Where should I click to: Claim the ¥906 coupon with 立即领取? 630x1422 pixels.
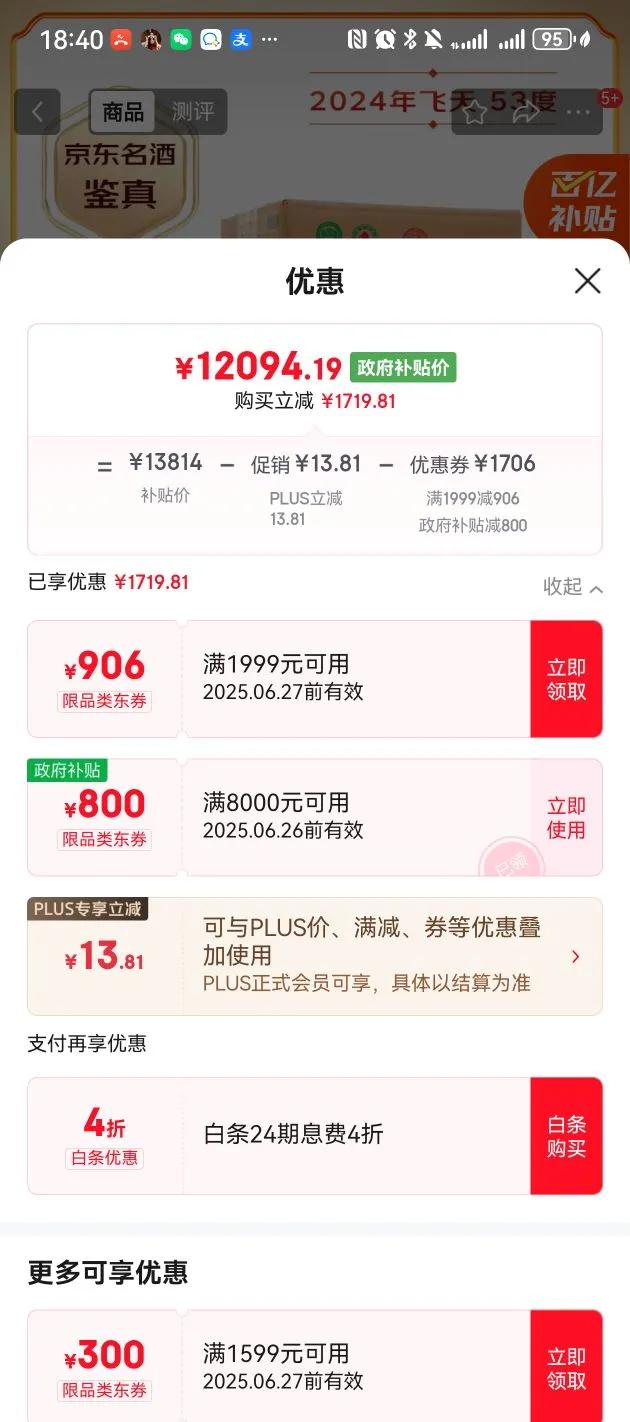point(566,679)
